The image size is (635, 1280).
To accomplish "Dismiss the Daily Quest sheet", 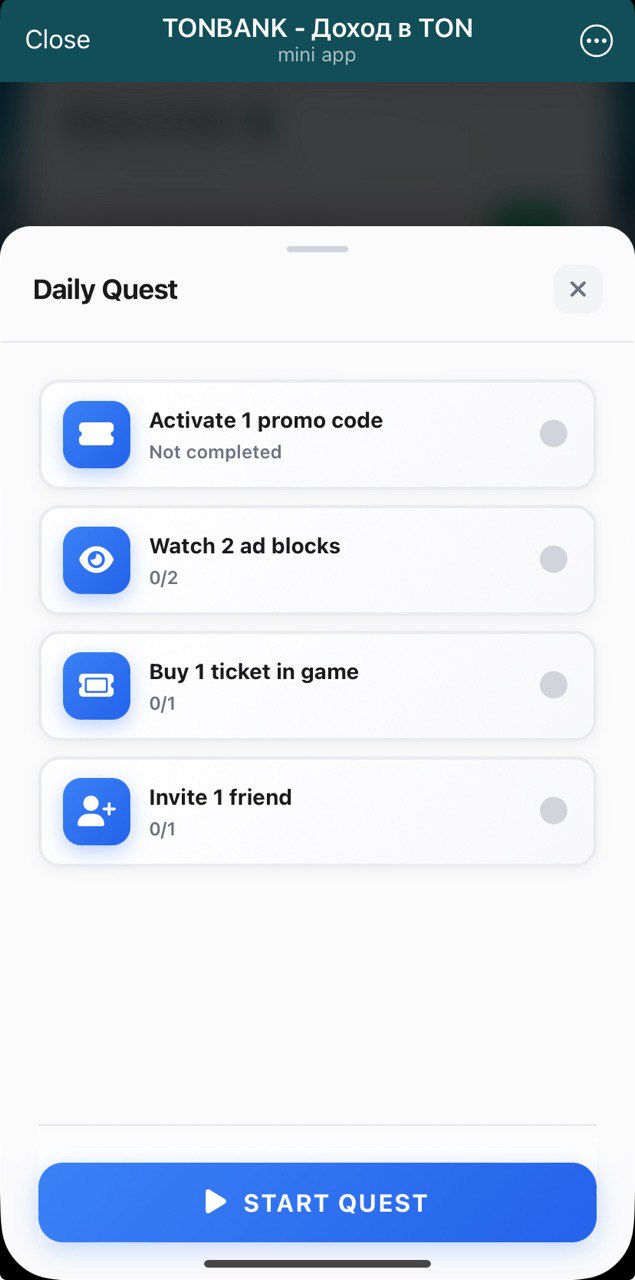I will [x=577, y=289].
